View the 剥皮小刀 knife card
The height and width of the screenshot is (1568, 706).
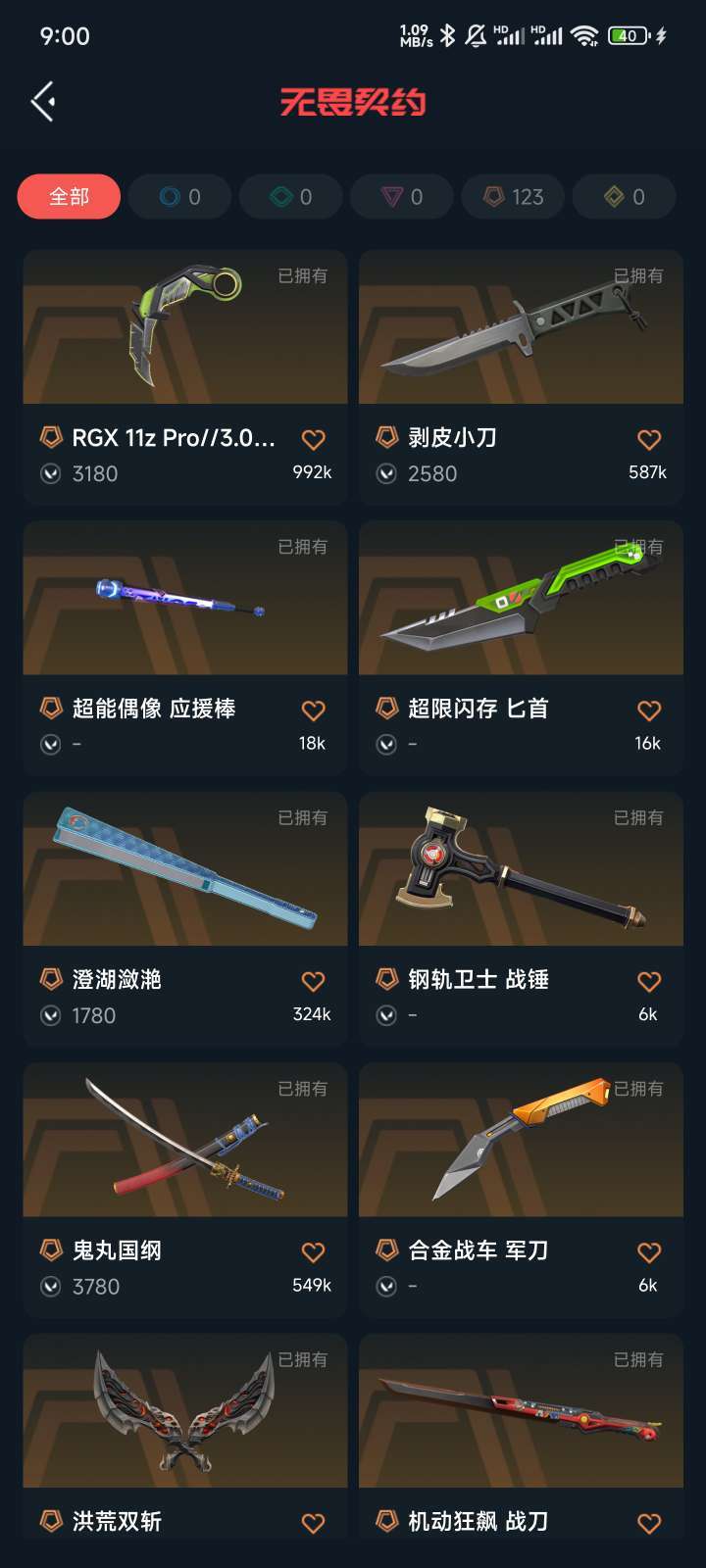(x=521, y=377)
